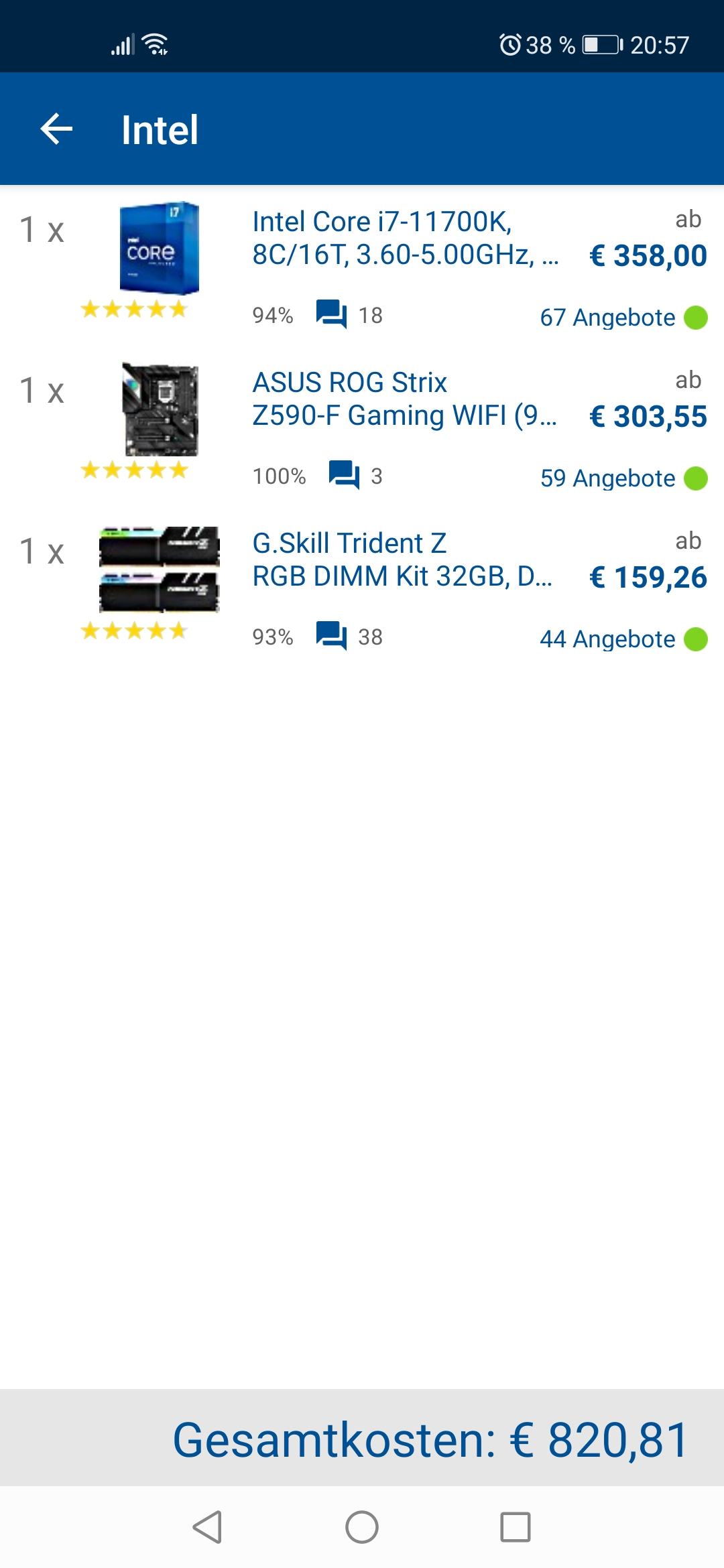Open recent apps from navigation bar
Screen dimensions: 724x1568
click(516, 1527)
